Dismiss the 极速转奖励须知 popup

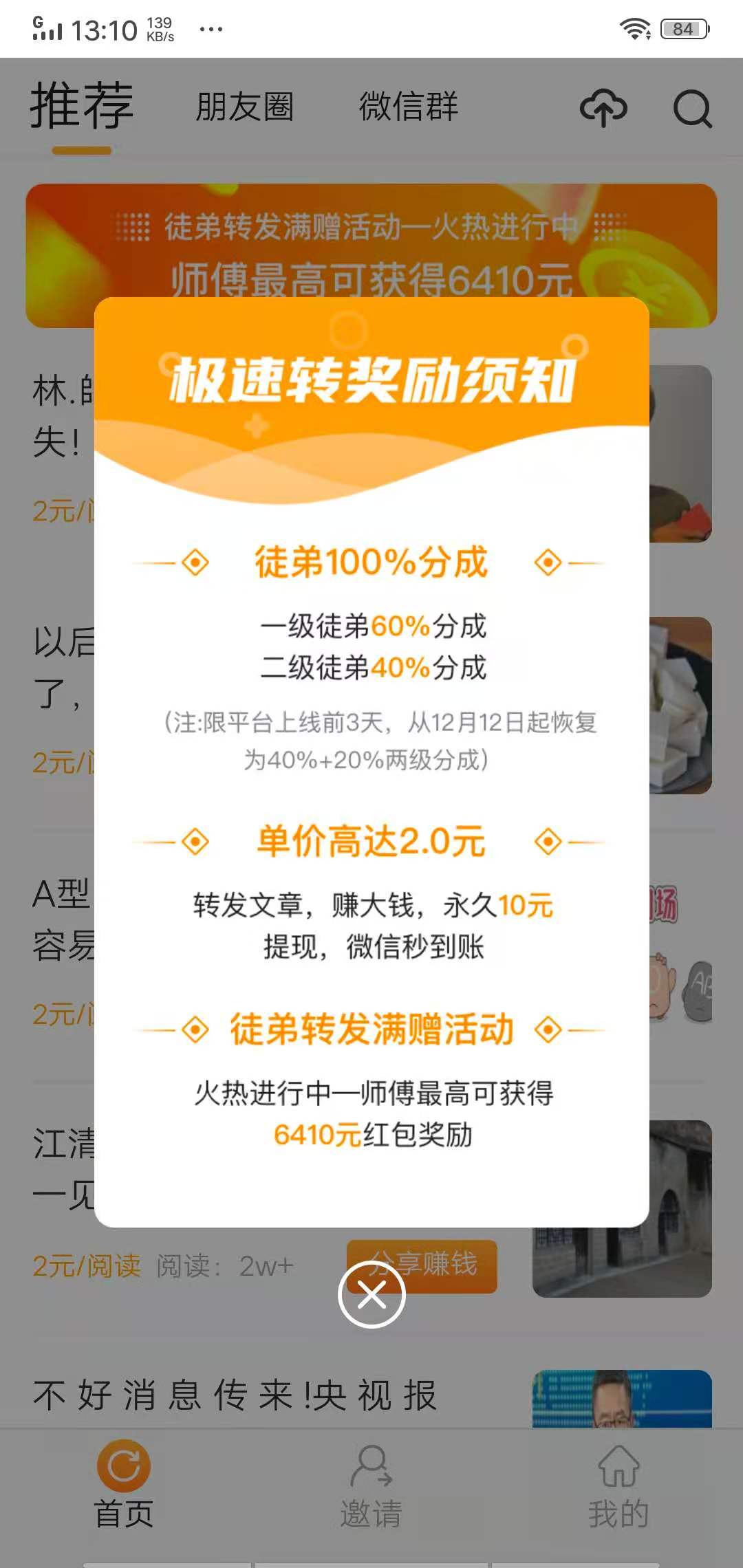371,1294
